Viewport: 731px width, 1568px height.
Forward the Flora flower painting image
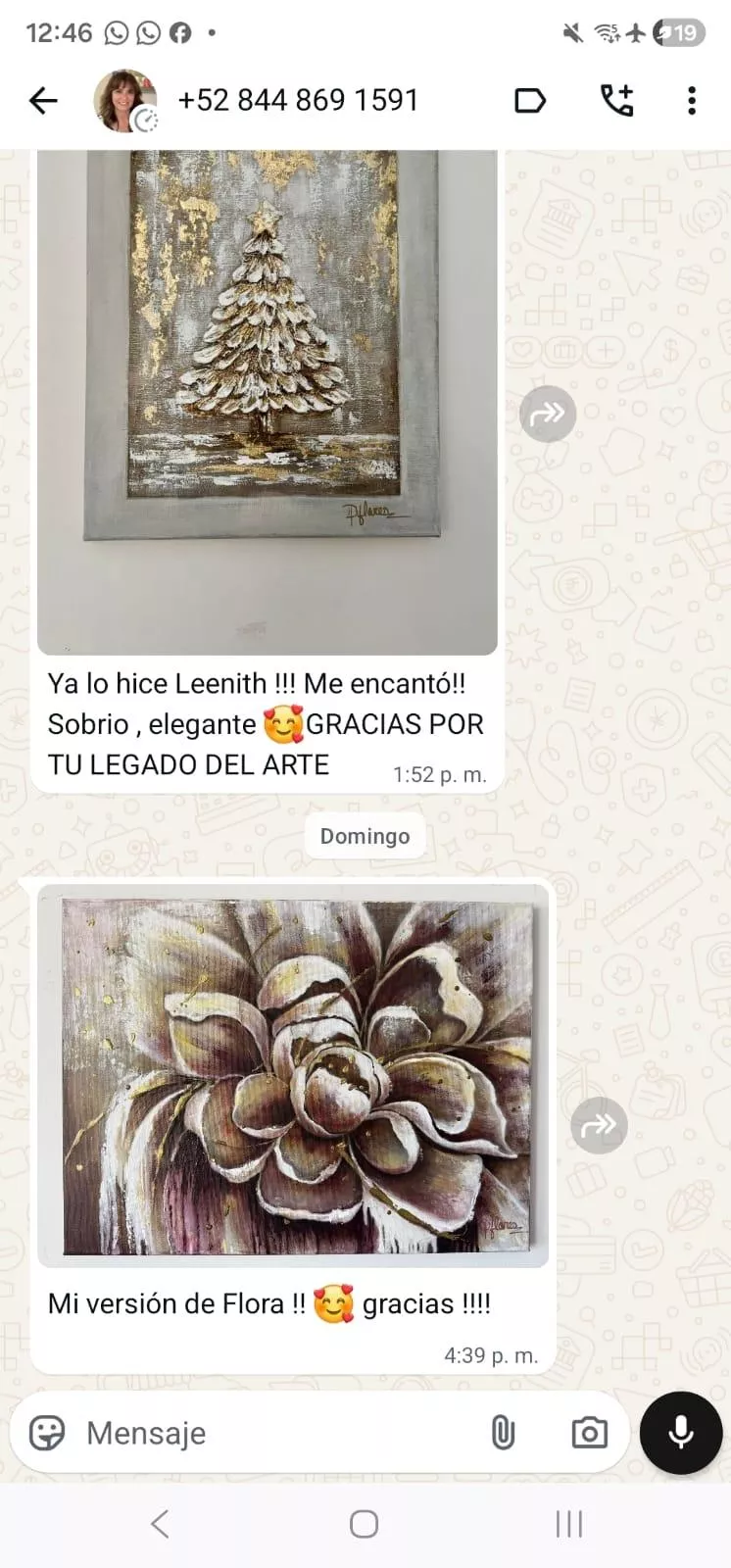tap(599, 1125)
